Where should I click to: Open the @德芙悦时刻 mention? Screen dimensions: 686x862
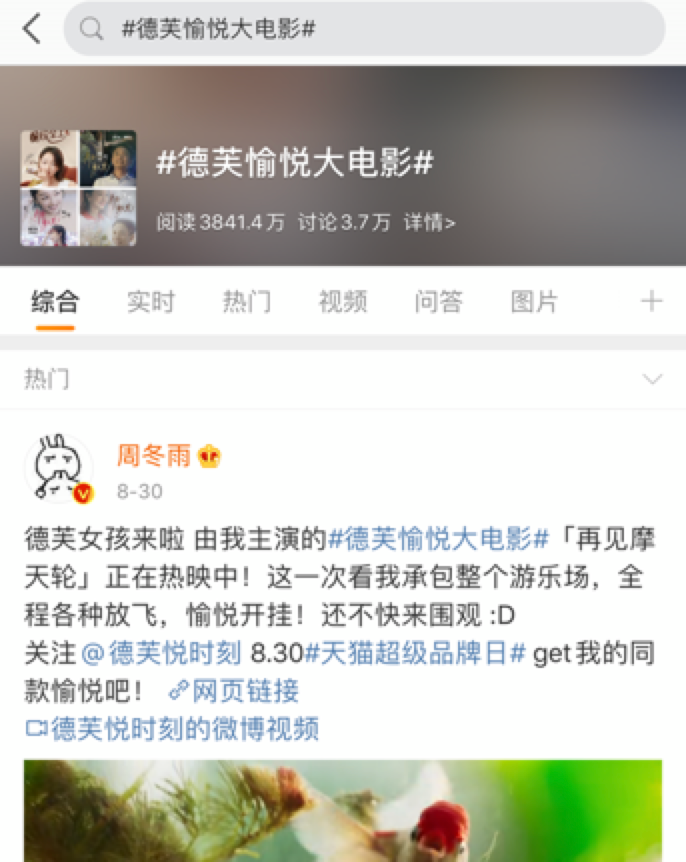tap(161, 654)
